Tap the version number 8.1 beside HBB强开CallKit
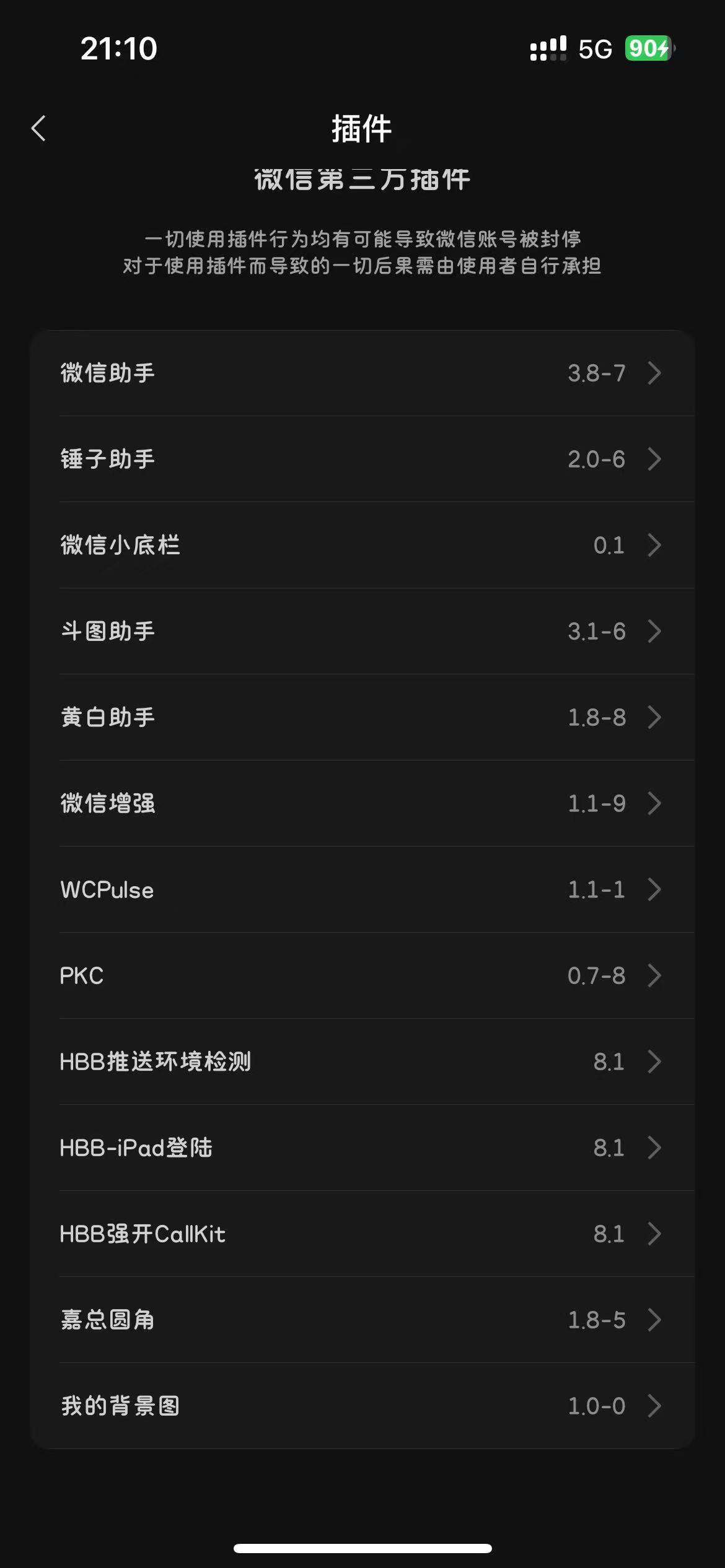This screenshot has height=1568, width=725. (x=608, y=1234)
